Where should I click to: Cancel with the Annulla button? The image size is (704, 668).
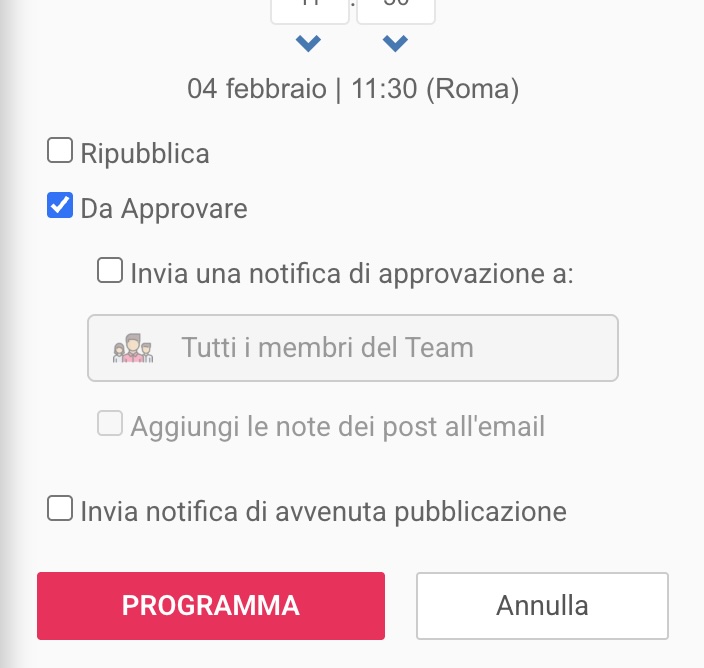(542, 605)
